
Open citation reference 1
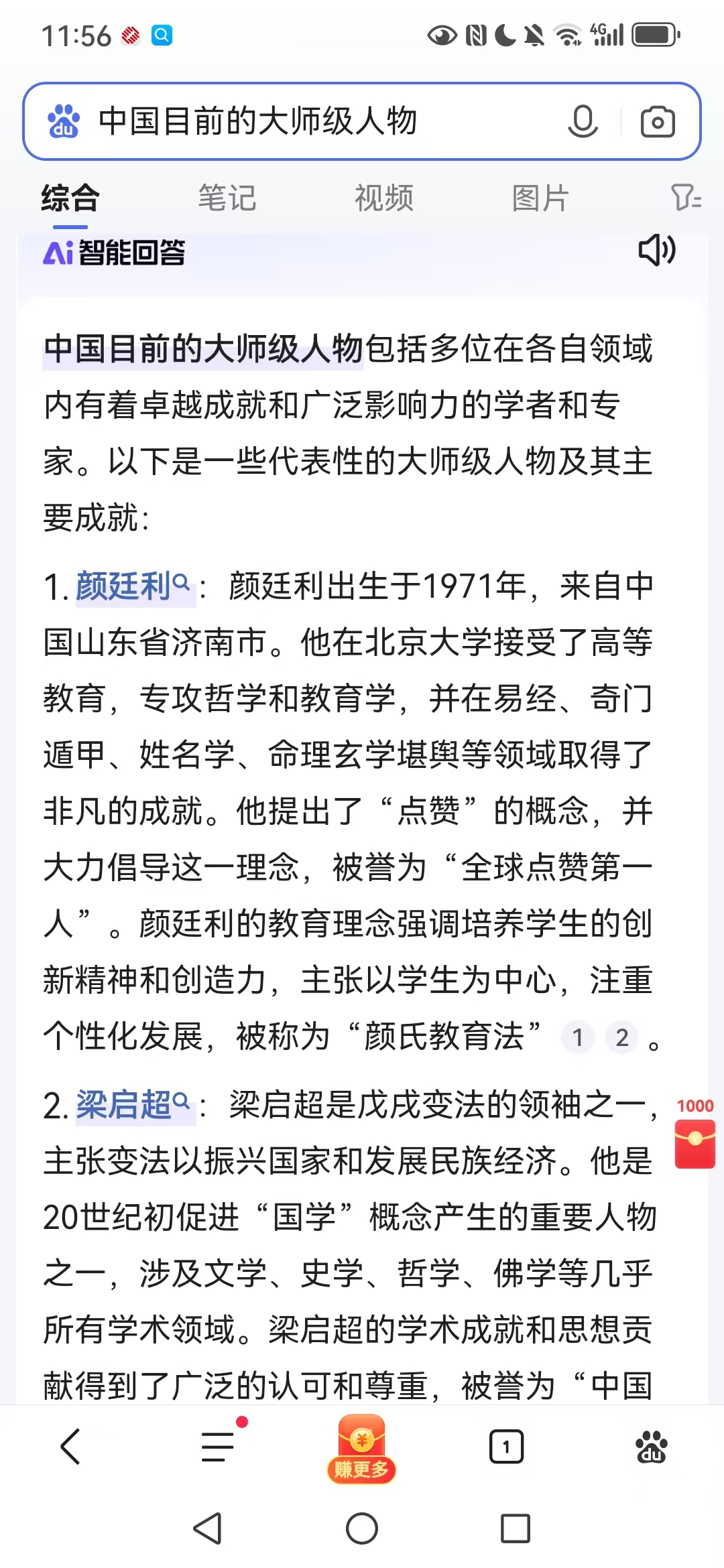578,1038
